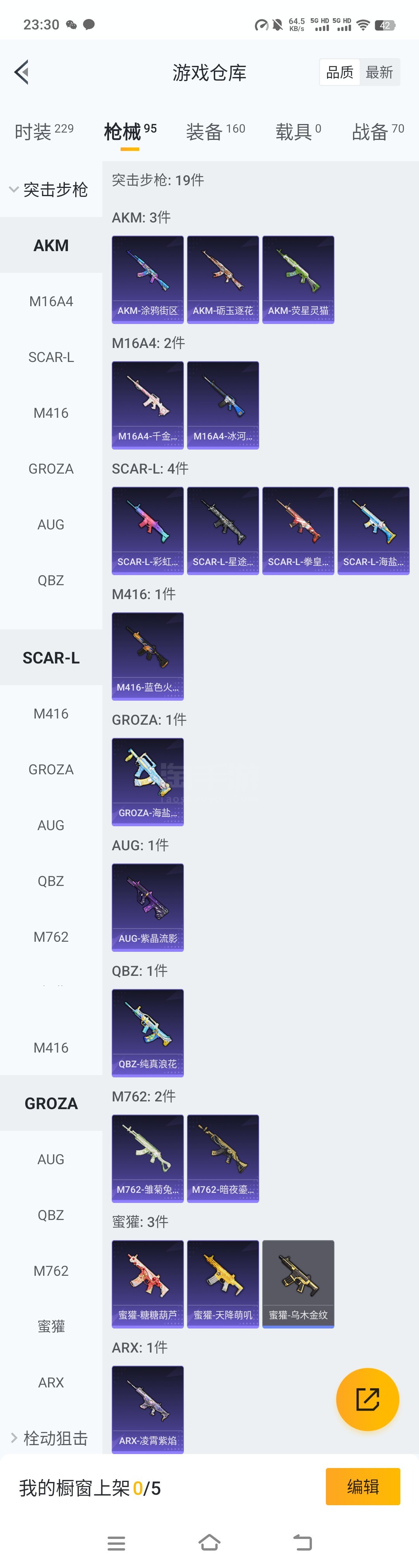Tap the orange share floating button

coord(367,1399)
